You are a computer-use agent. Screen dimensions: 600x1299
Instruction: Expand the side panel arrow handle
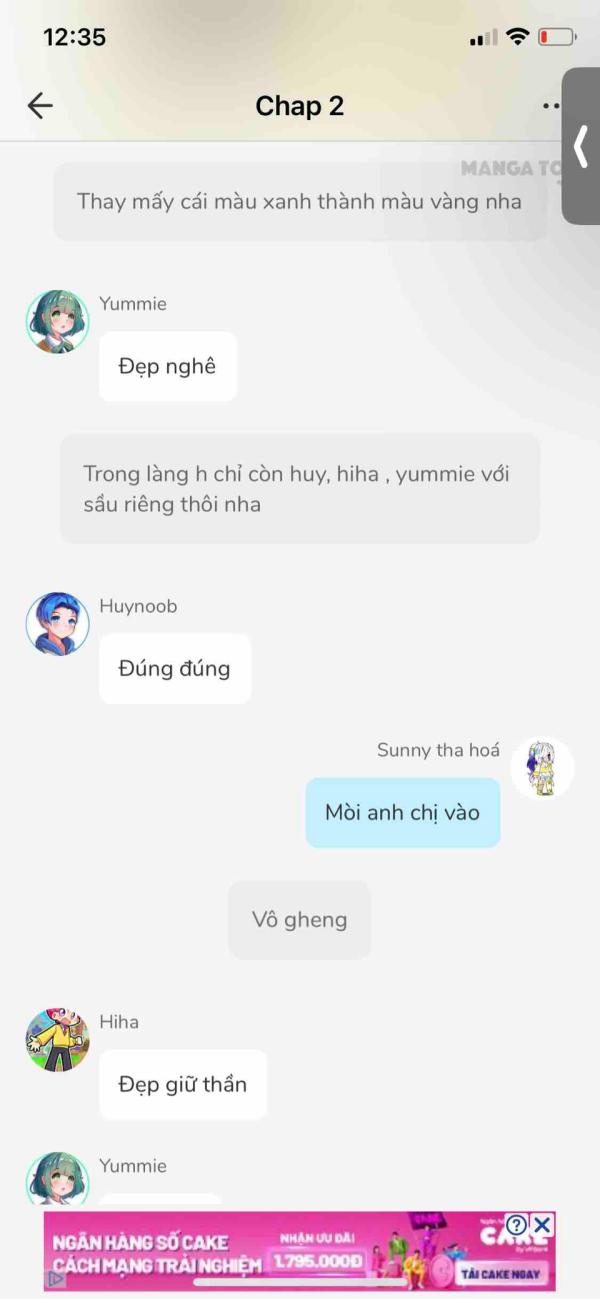[x=581, y=146]
